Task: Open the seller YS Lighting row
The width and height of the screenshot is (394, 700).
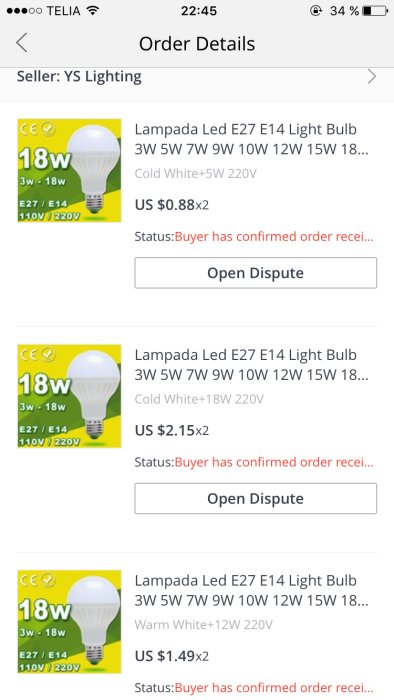Action: tap(197, 77)
